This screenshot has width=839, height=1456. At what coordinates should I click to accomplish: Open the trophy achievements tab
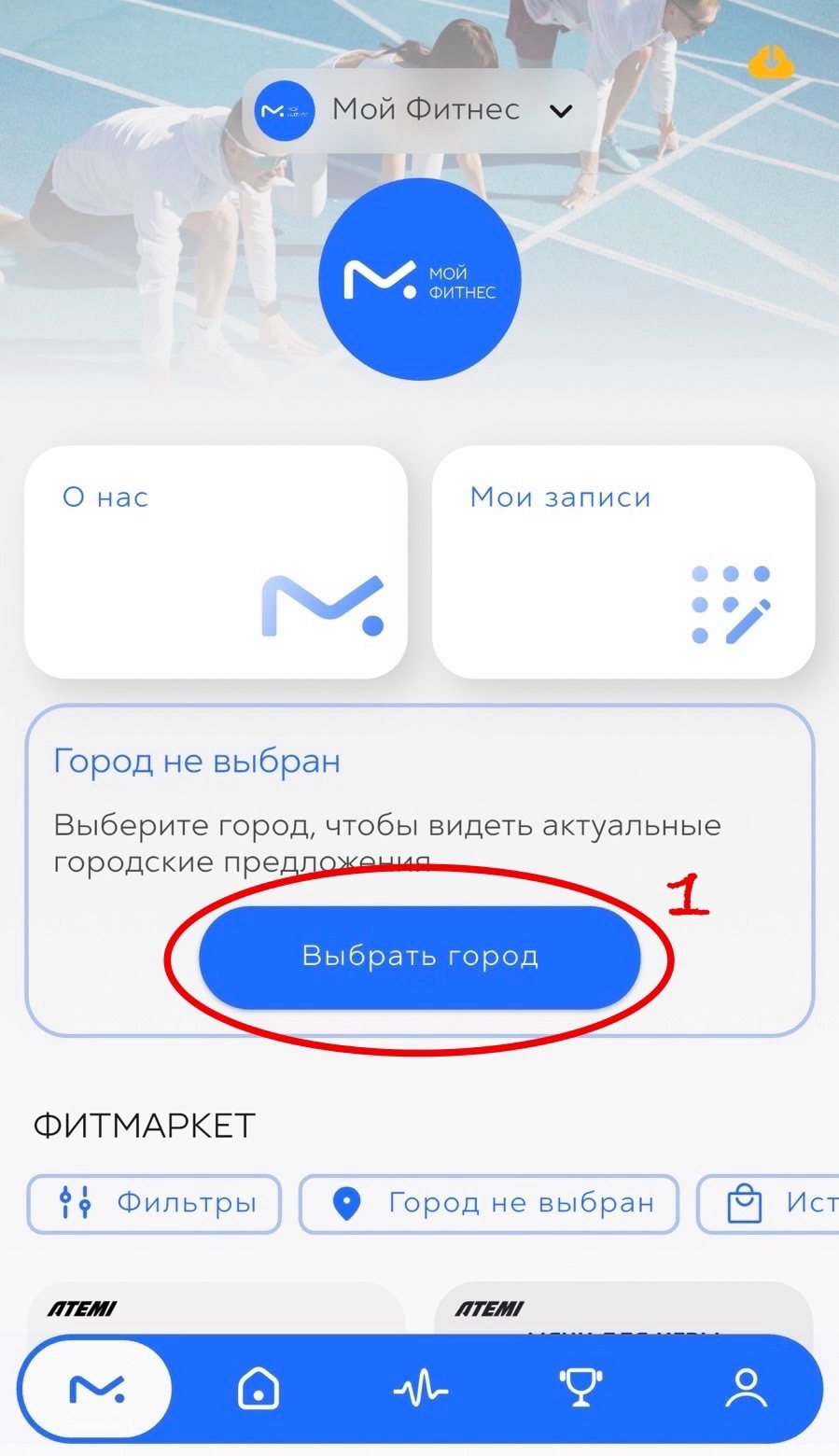tap(580, 1392)
